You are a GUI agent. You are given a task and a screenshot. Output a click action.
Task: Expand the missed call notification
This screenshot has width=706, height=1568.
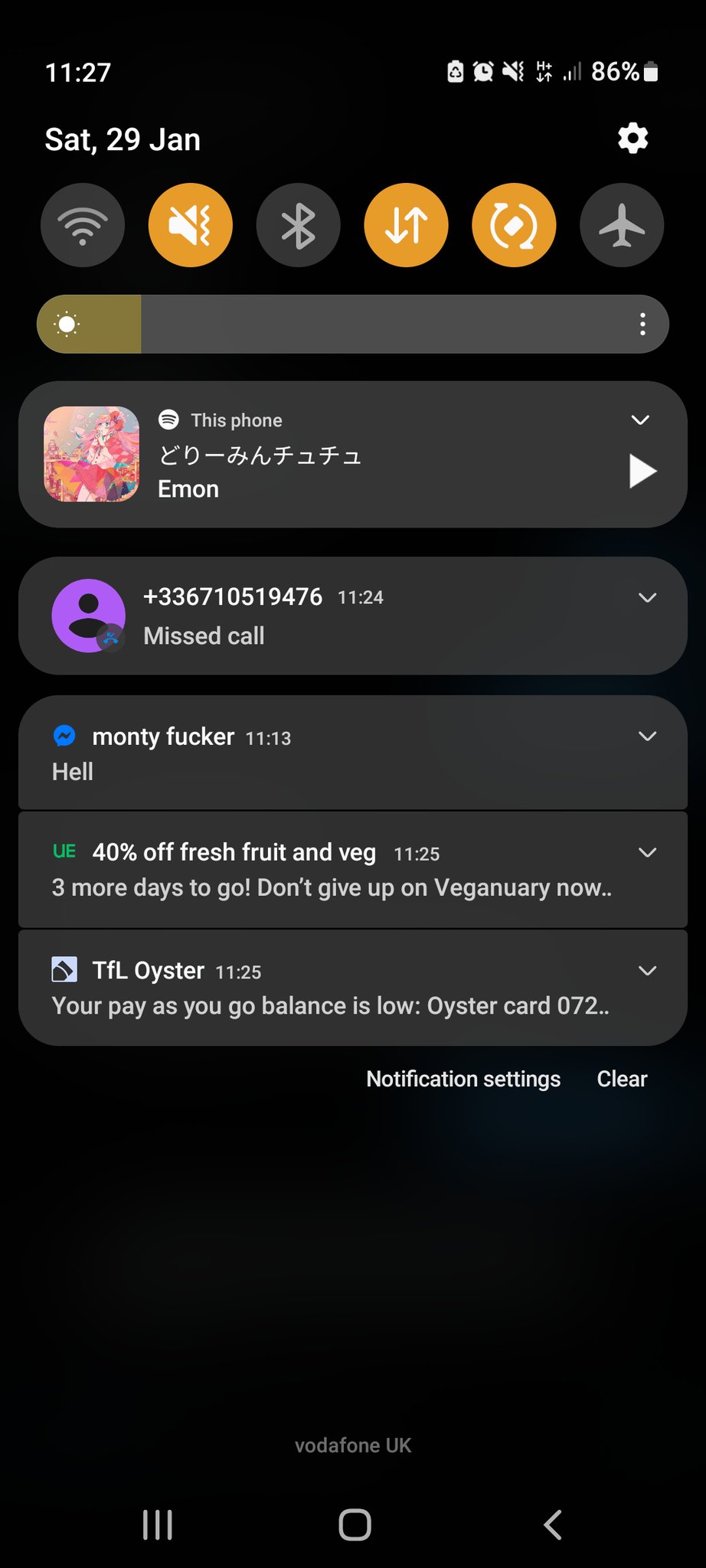pyautogui.click(x=648, y=597)
